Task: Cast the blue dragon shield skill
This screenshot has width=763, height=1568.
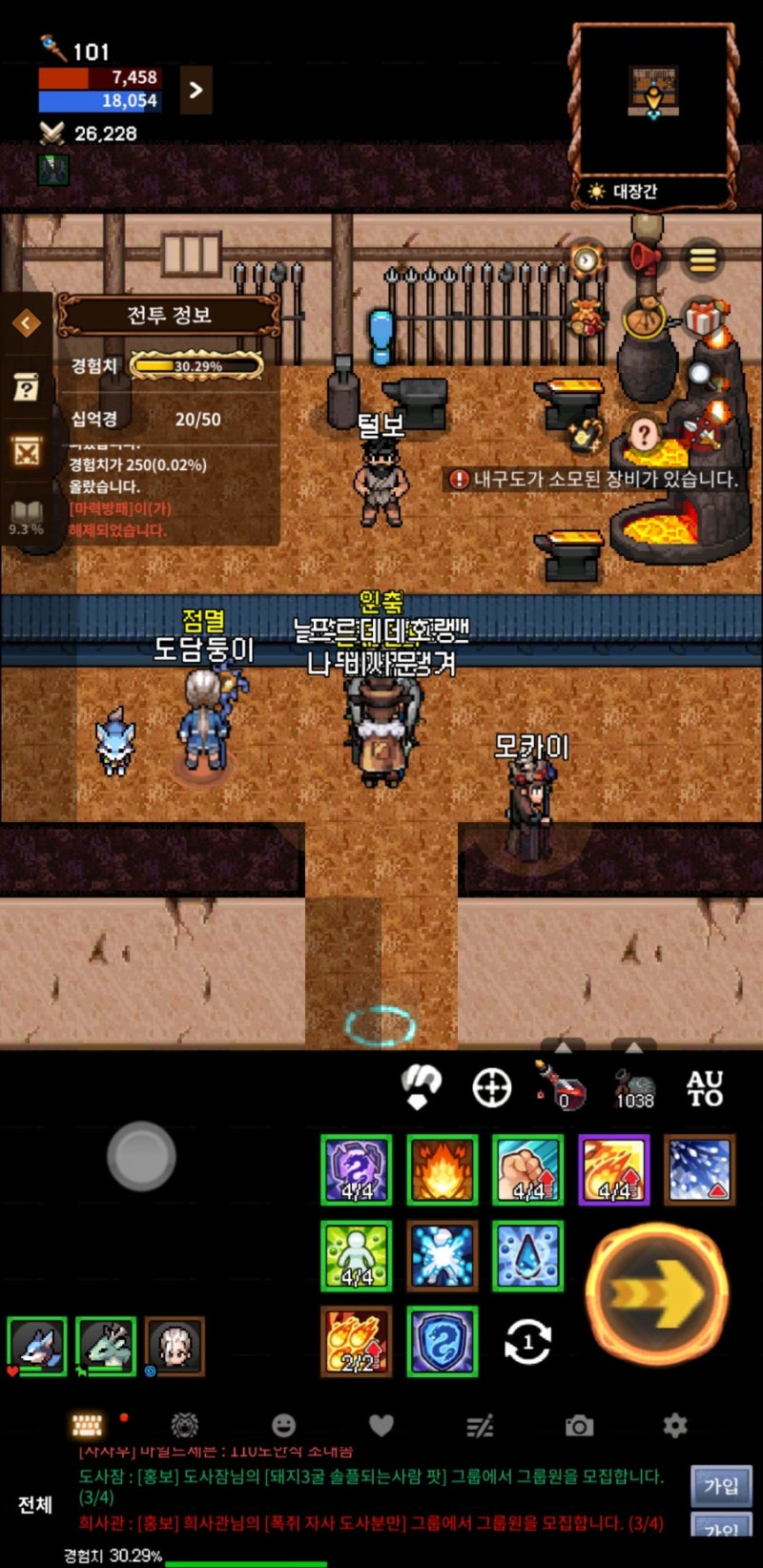Action: [x=442, y=1341]
